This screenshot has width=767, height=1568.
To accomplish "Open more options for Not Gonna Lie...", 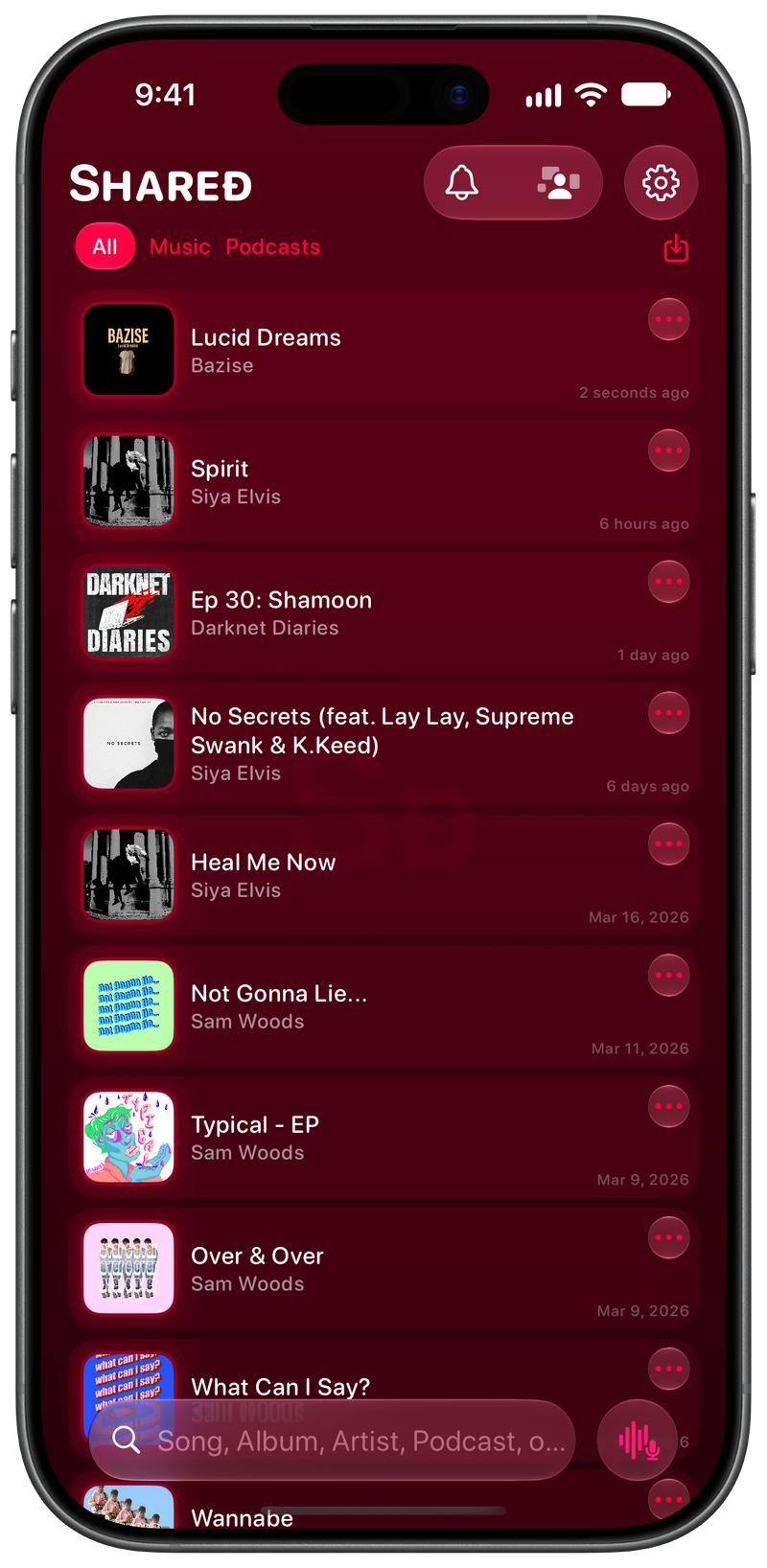I will pos(668,976).
